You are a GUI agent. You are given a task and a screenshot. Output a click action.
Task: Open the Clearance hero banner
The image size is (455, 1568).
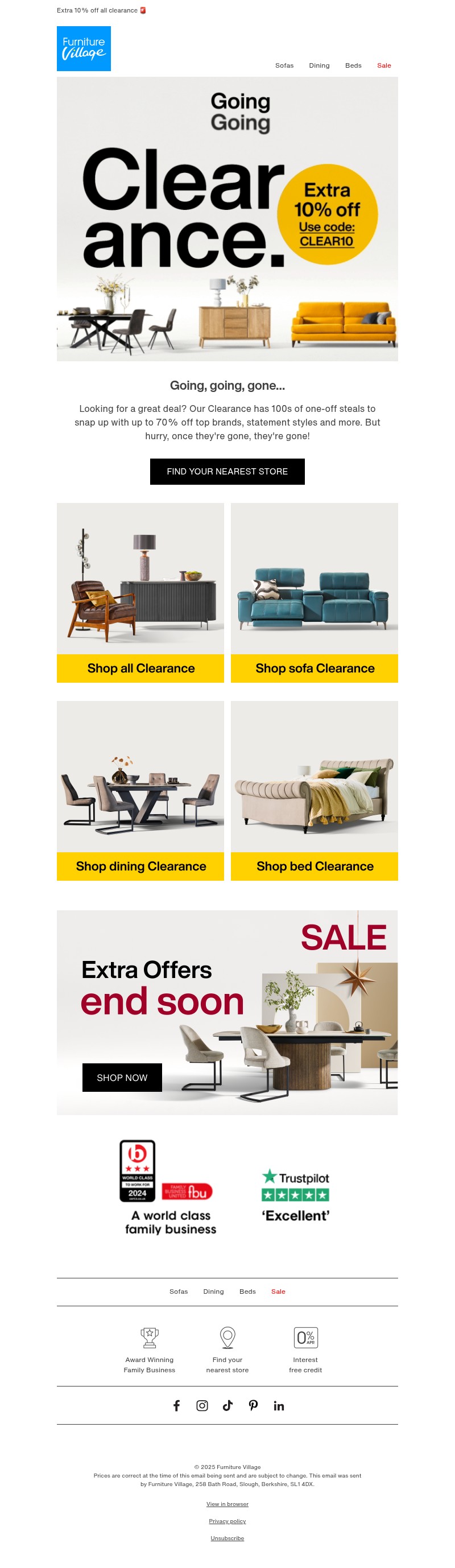click(x=227, y=218)
